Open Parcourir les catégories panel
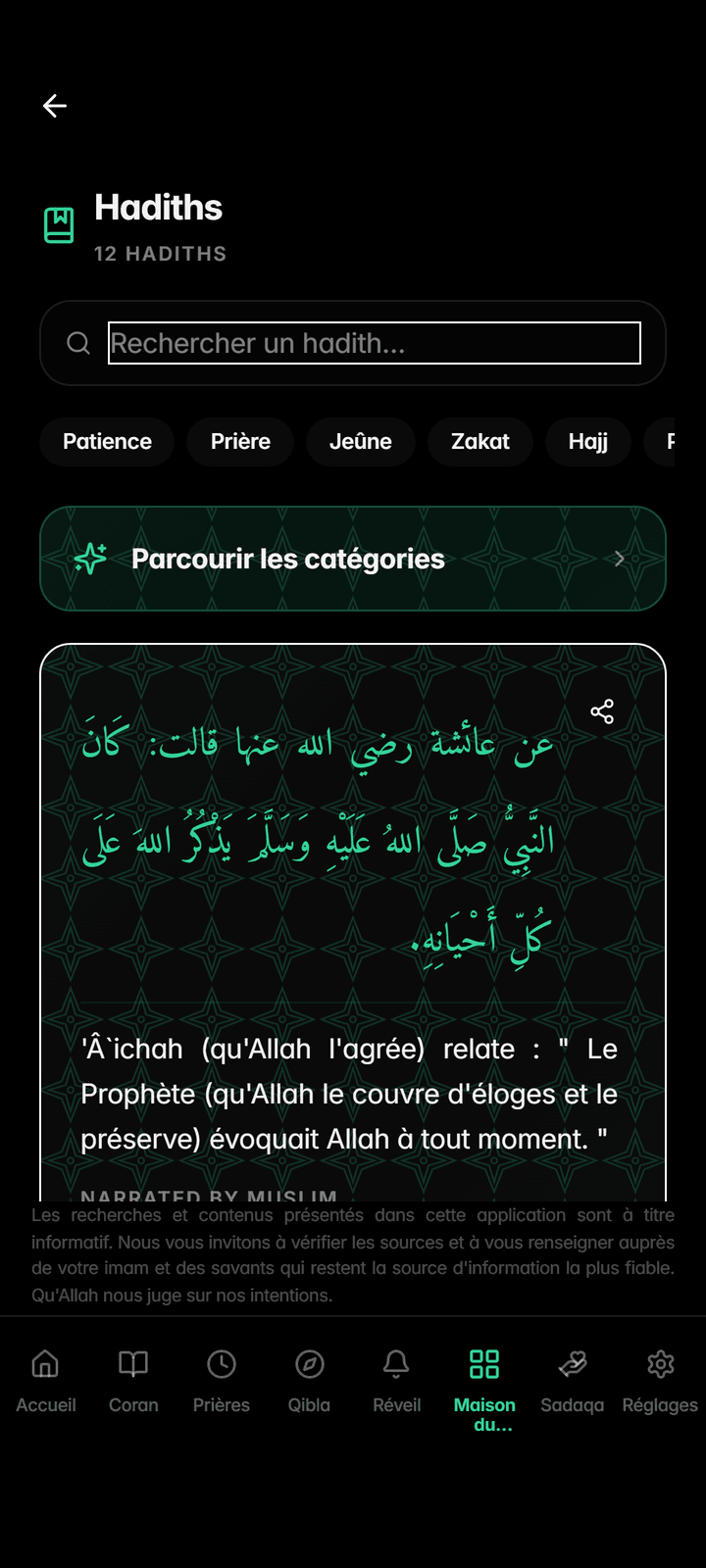Viewport: 706px width, 1568px height. point(289,559)
